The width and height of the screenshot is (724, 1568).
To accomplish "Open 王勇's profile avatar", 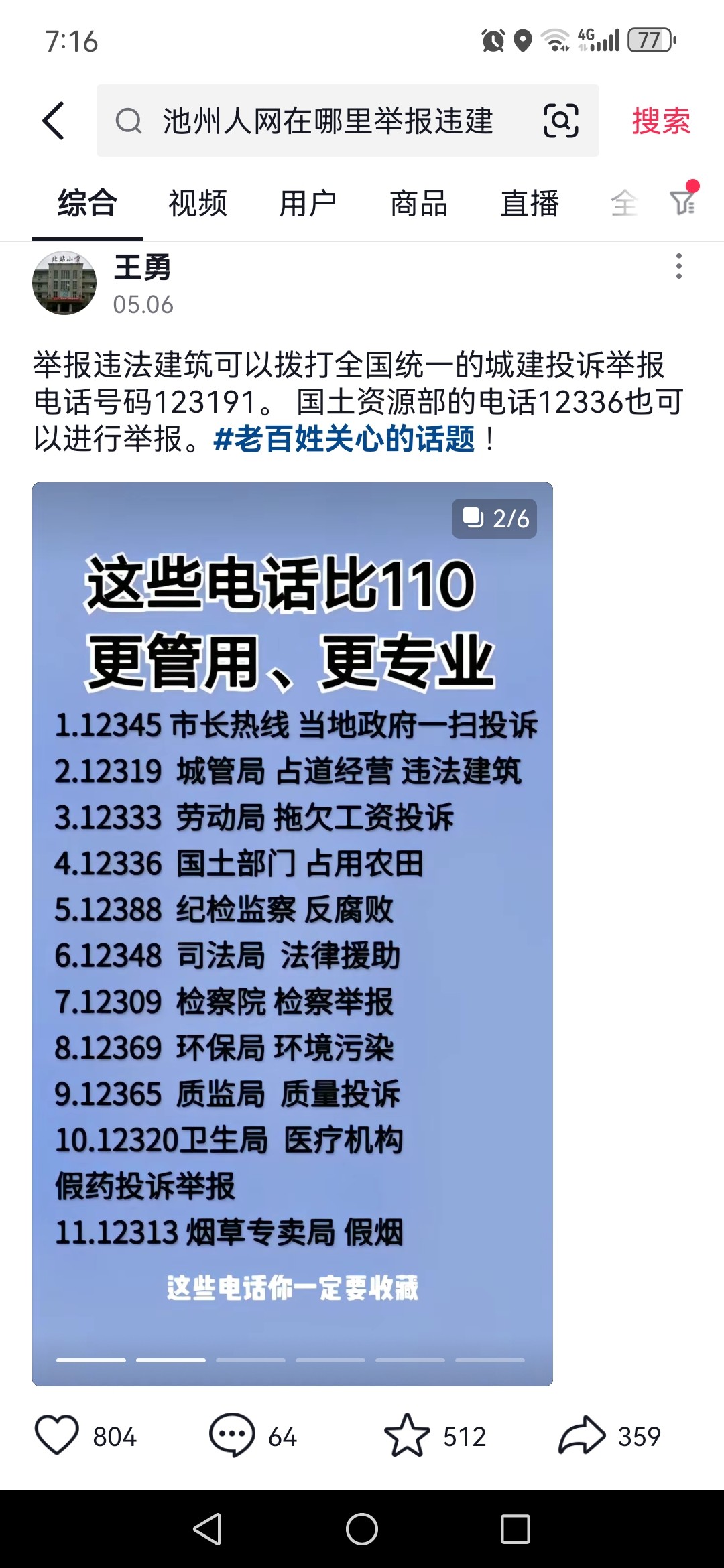I will (x=64, y=283).
